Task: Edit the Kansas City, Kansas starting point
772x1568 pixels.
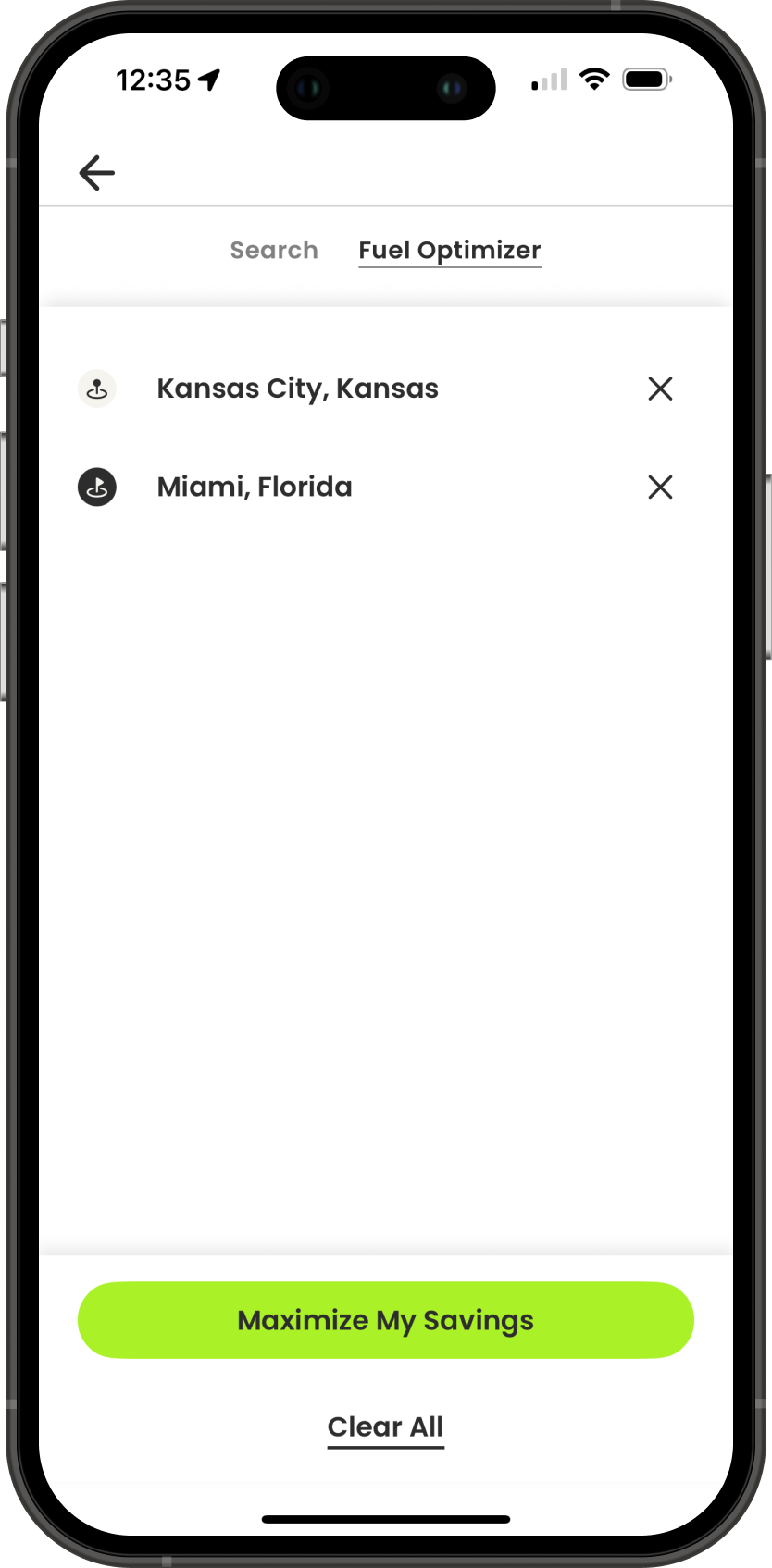Action: [x=297, y=389]
